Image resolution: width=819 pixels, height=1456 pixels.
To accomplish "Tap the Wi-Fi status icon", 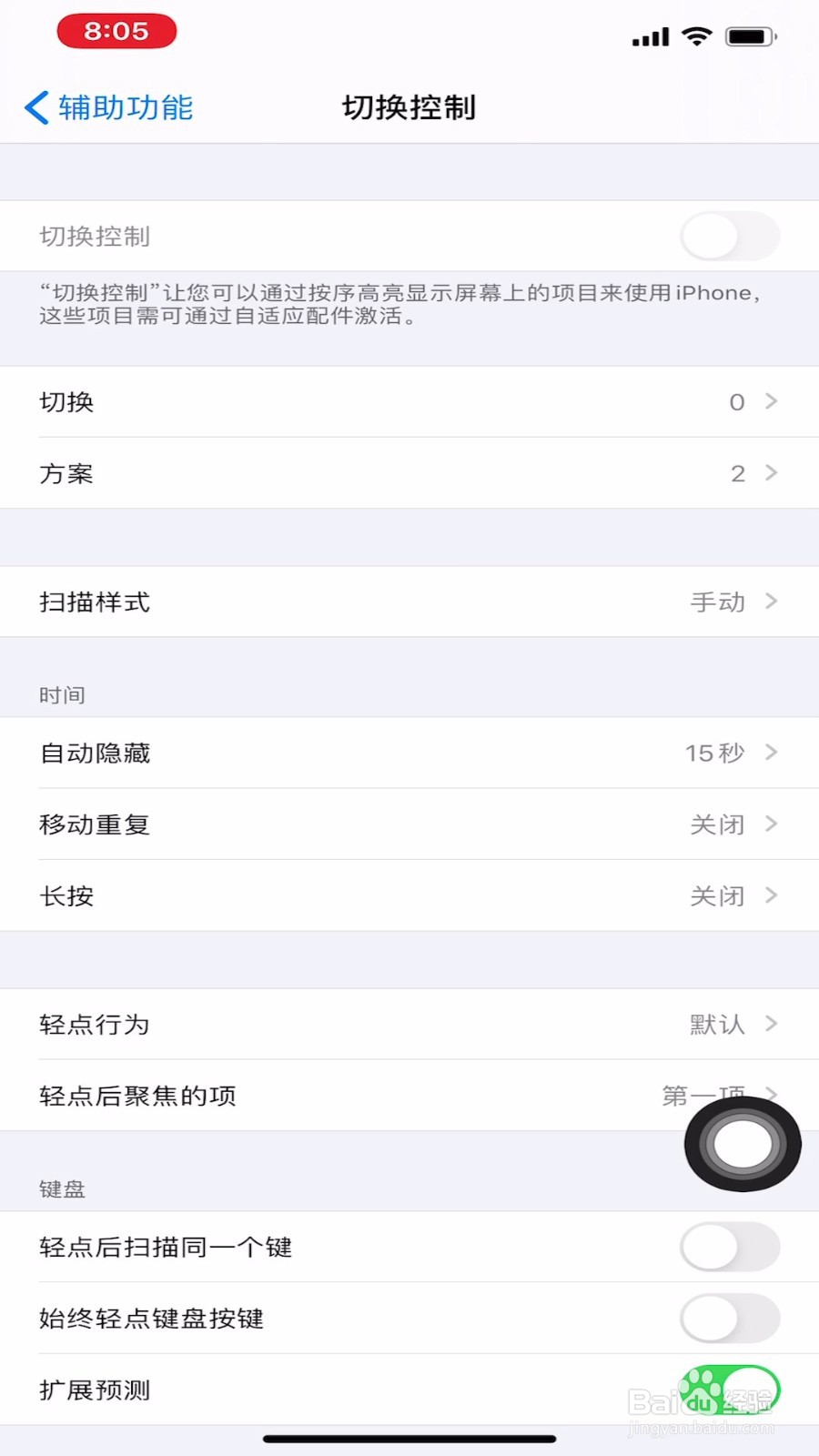I will 697,36.
